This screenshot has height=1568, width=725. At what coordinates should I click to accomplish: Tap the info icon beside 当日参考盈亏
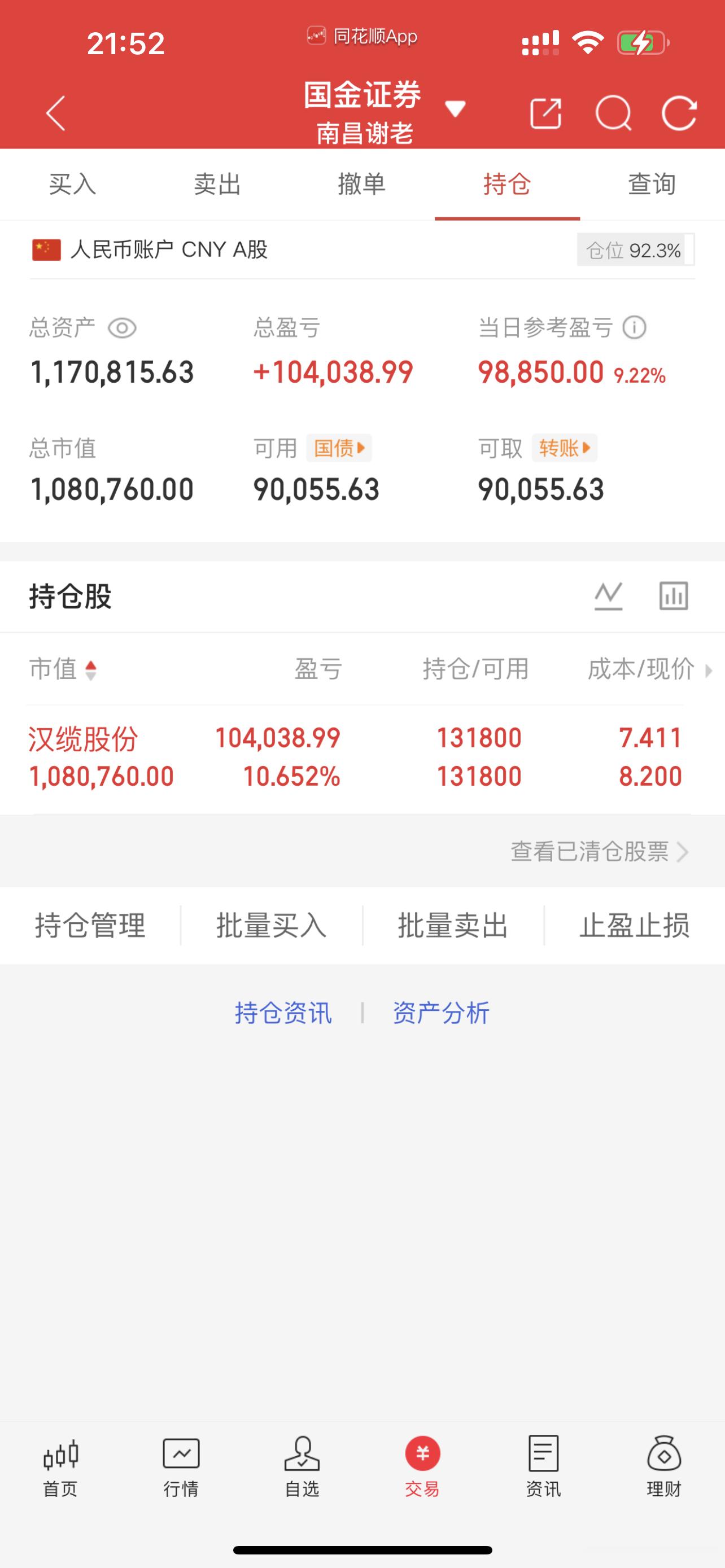click(634, 327)
